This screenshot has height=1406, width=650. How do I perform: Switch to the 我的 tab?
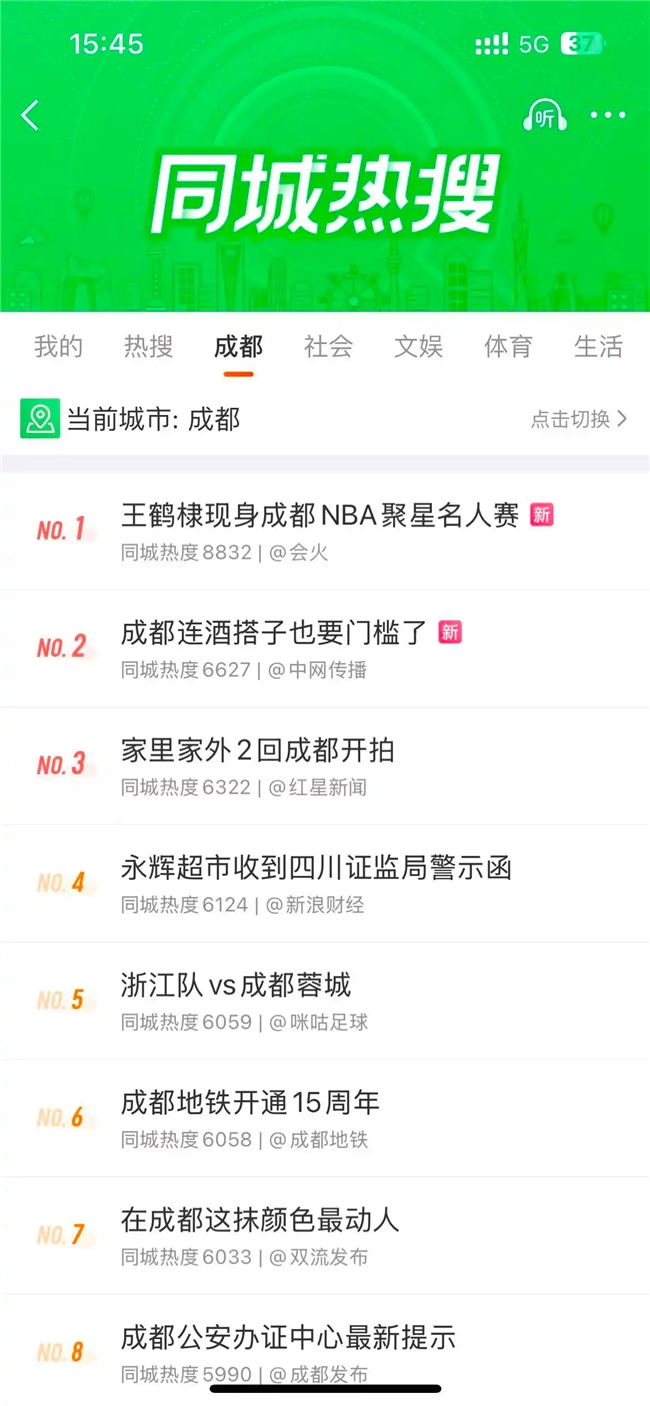pos(58,347)
